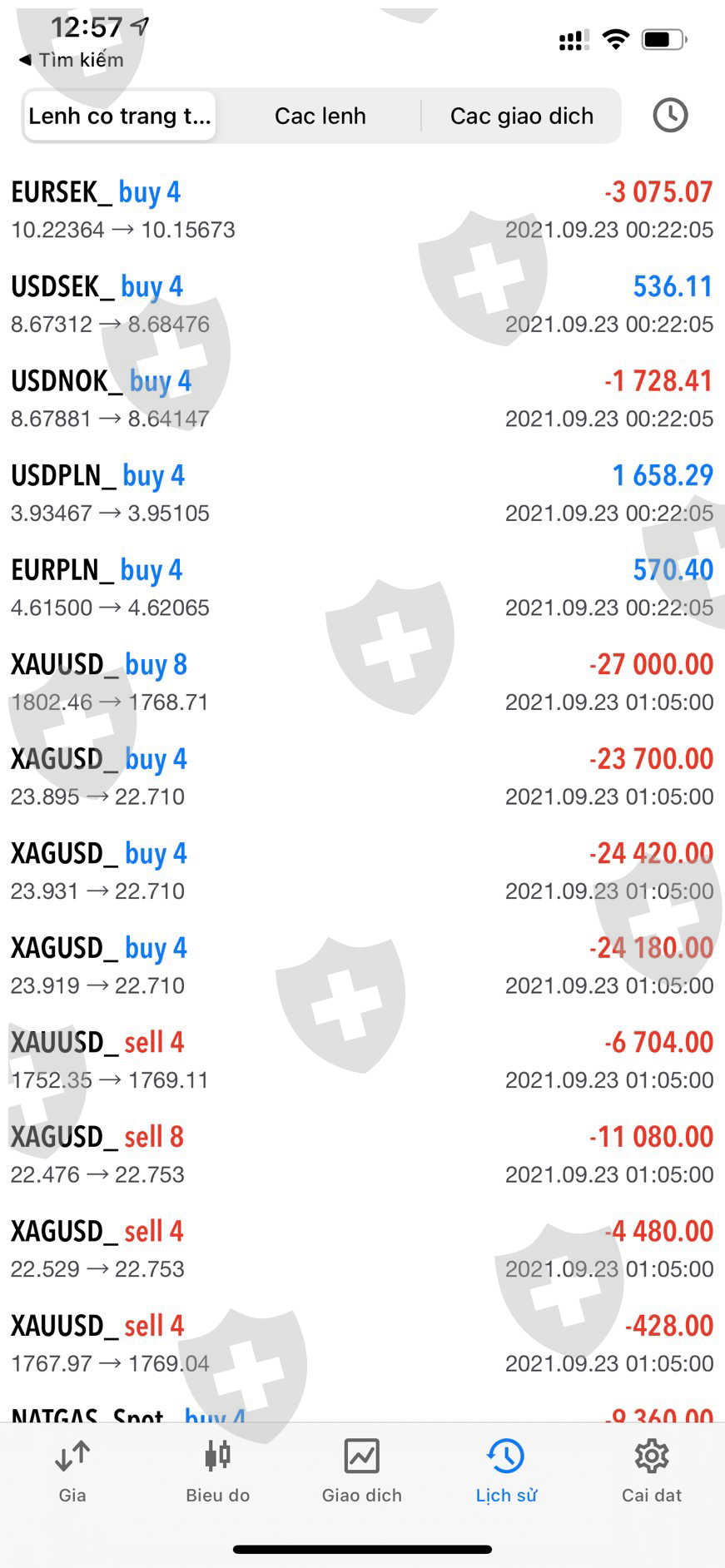Select the USDPLN_ buy 4 position
Image resolution: width=725 pixels, height=1568 pixels.
[362, 494]
